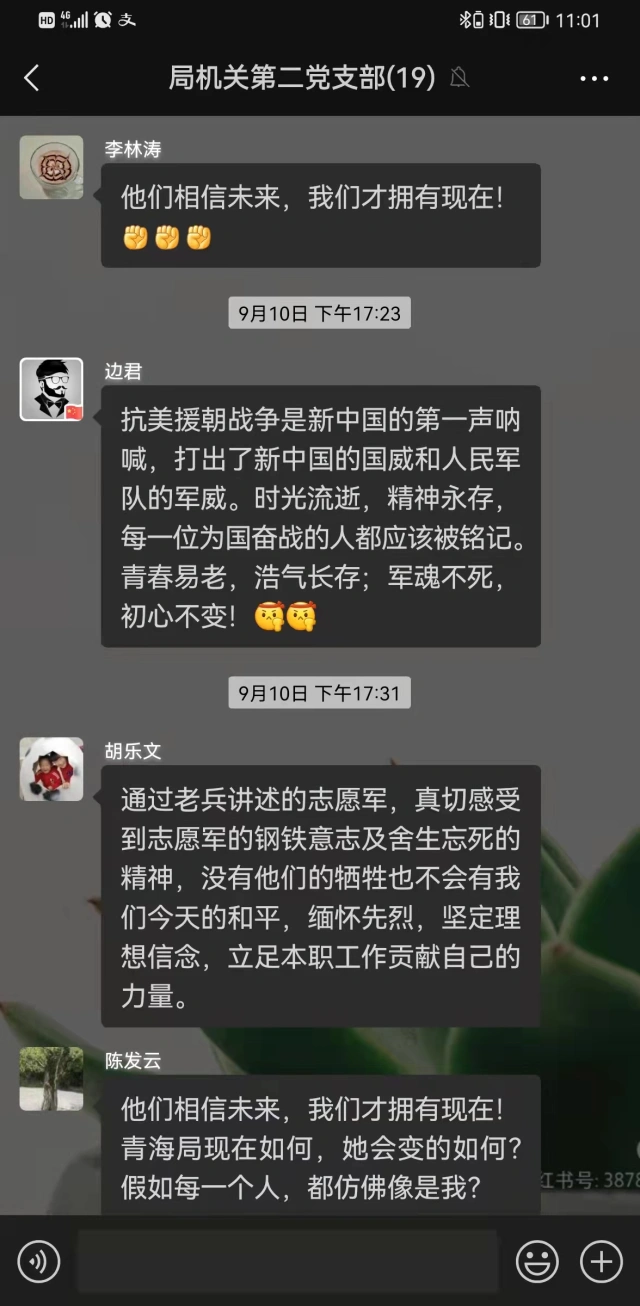Switch to voice message input
This screenshot has width=640, height=1306.
39,1262
